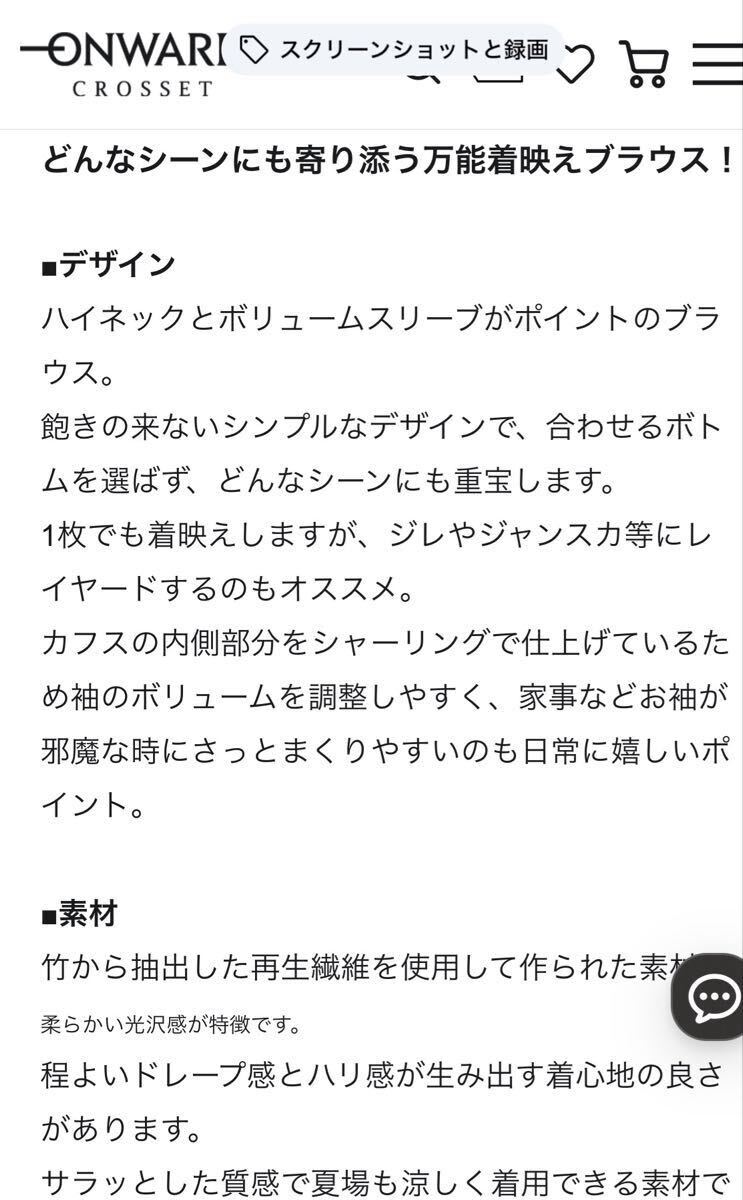743x1200 pixels.
Task: Open the chat support bubble
Action: 714,997
